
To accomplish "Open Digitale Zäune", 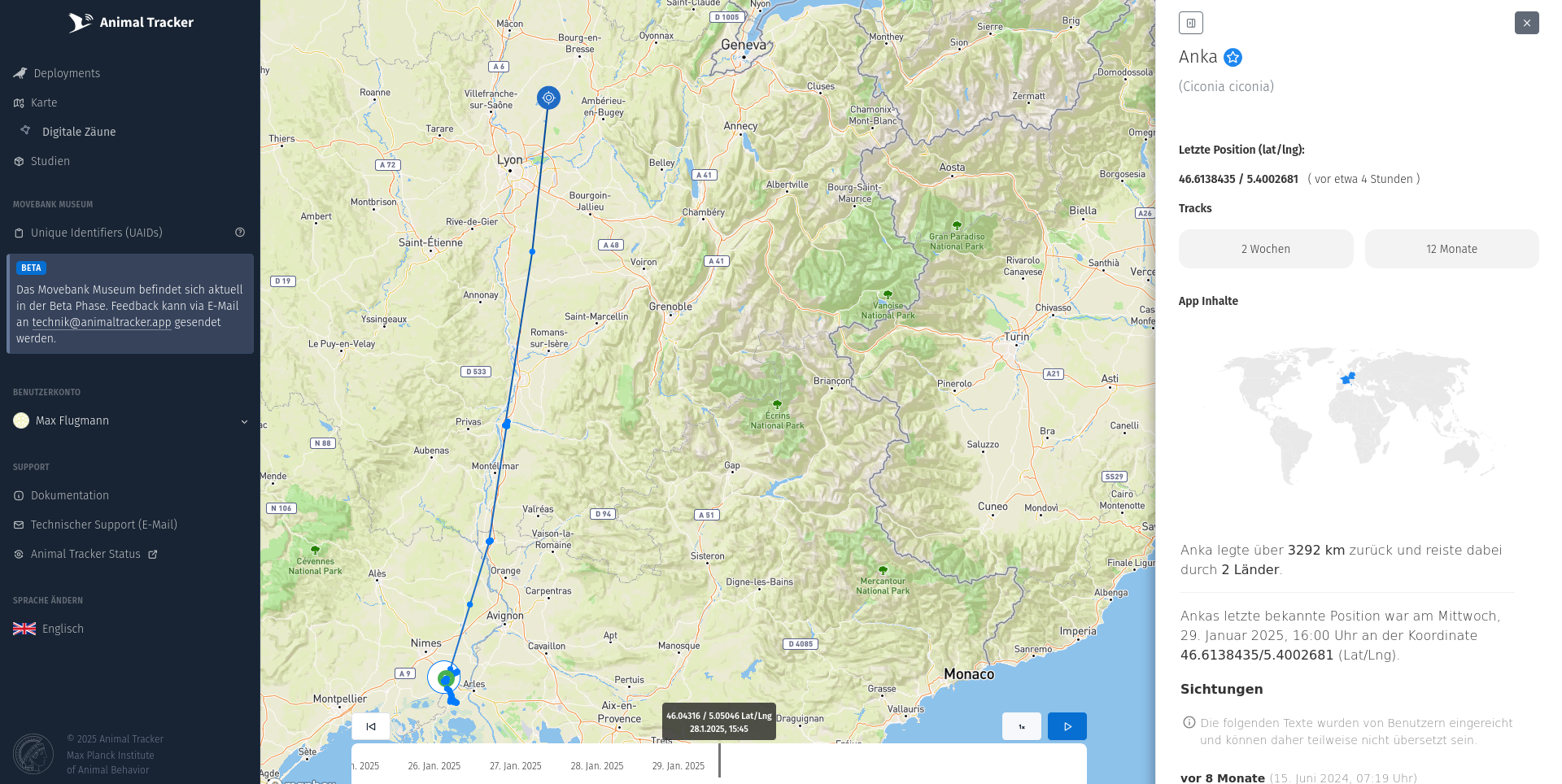I will (79, 132).
